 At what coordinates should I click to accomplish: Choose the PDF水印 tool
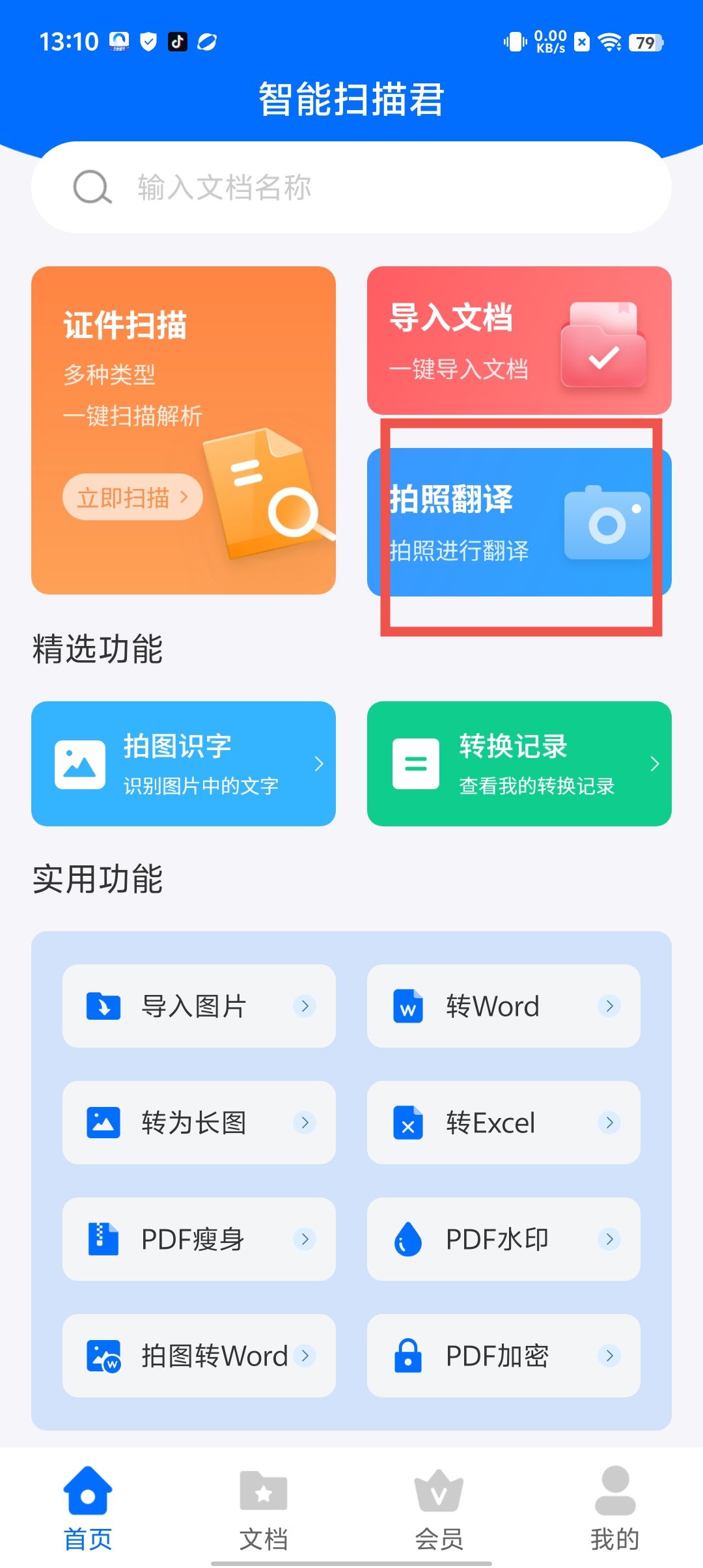tap(503, 1239)
